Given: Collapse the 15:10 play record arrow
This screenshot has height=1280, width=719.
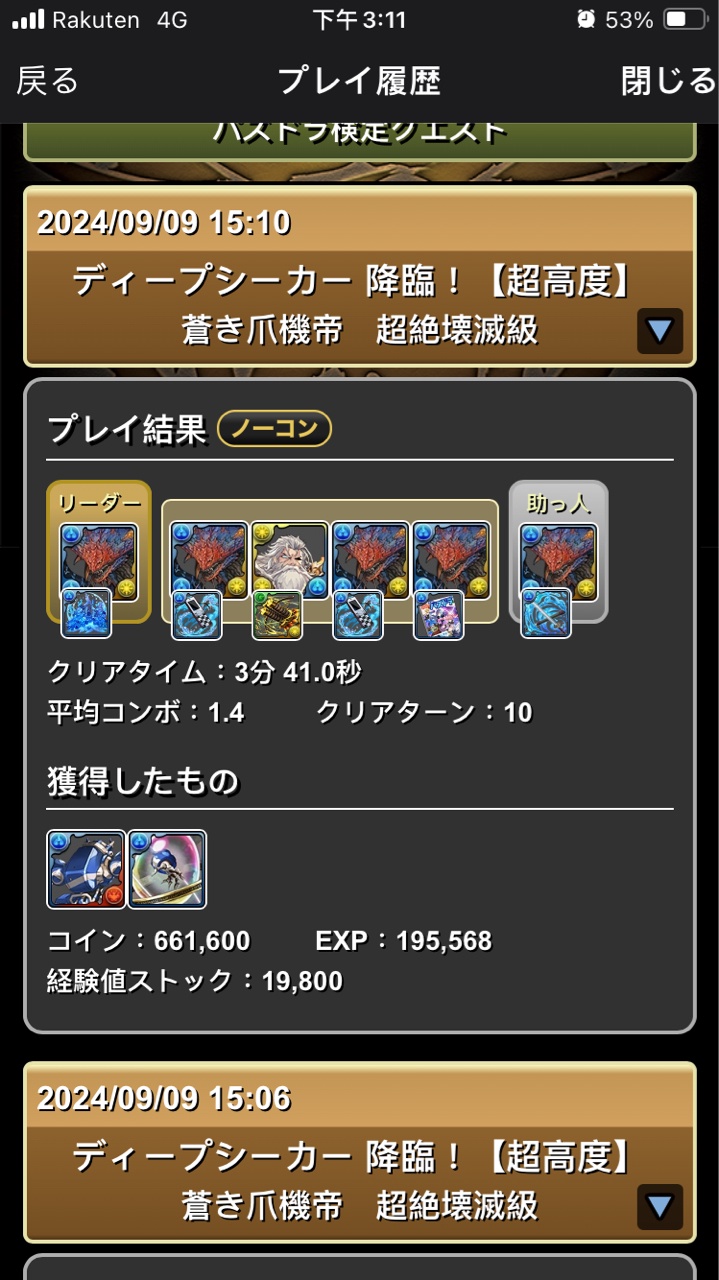Looking at the screenshot, I should point(660,331).
